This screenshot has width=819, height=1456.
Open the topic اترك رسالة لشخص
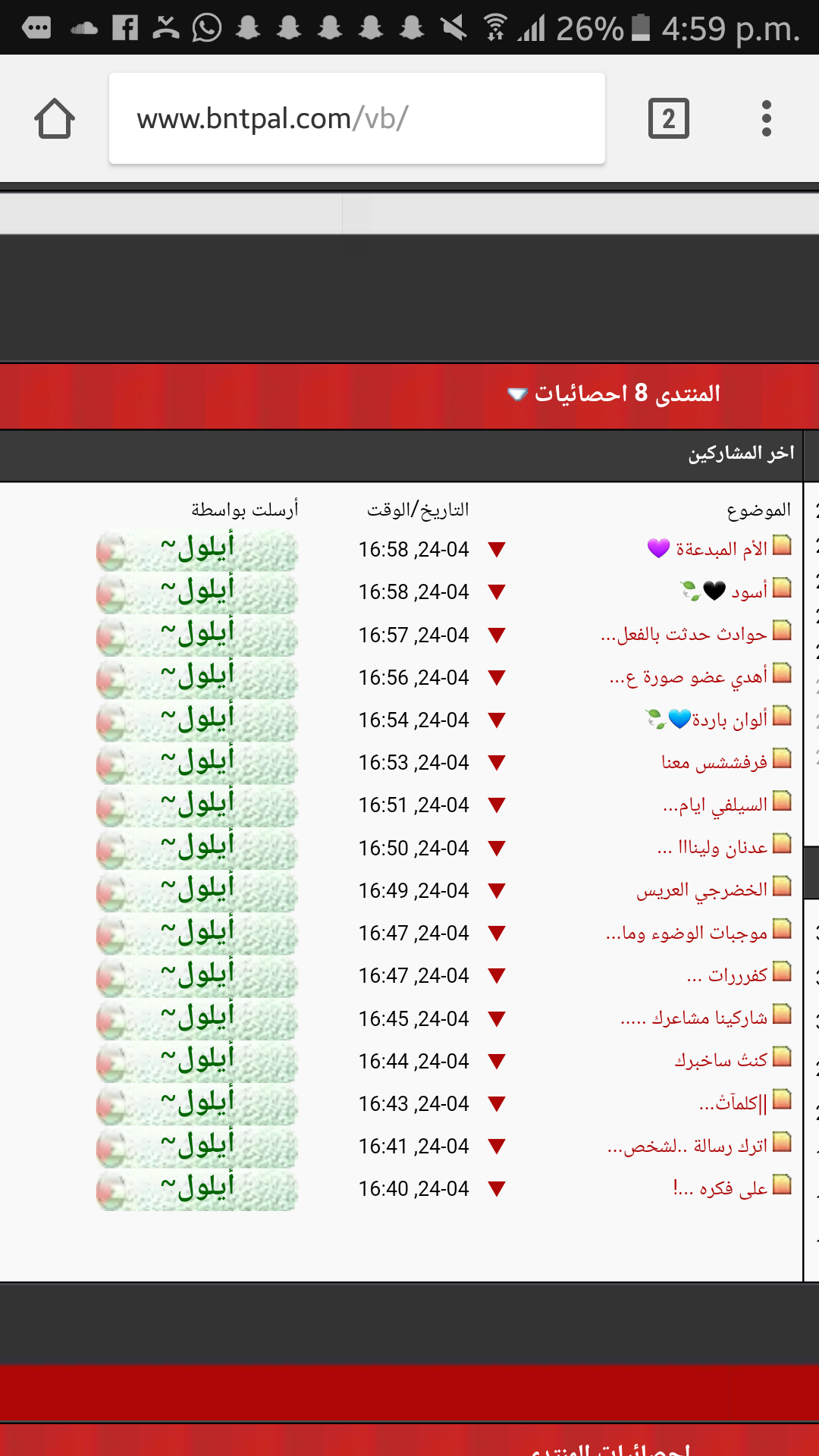click(x=687, y=1145)
